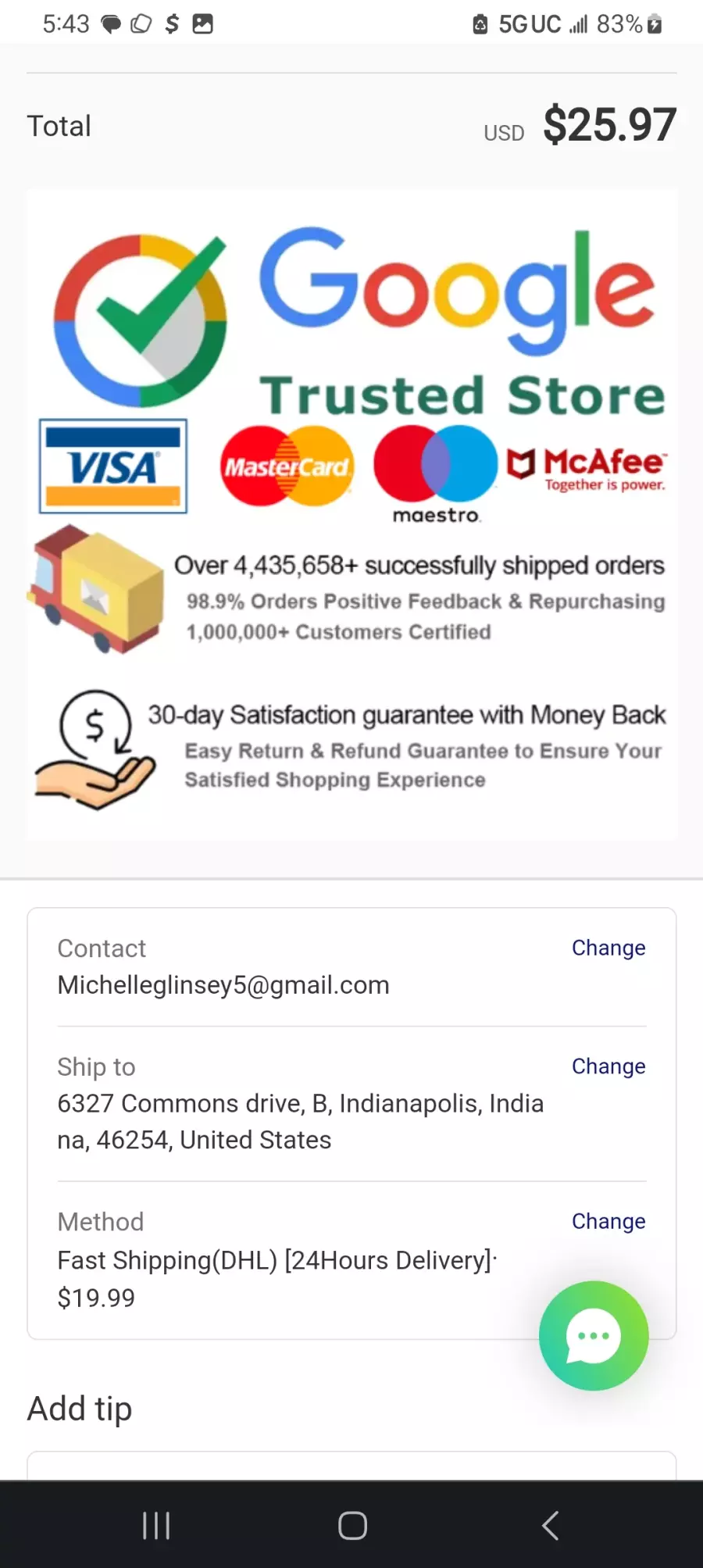703x1568 pixels.
Task: Change the contact email address
Action: (x=608, y=948)
